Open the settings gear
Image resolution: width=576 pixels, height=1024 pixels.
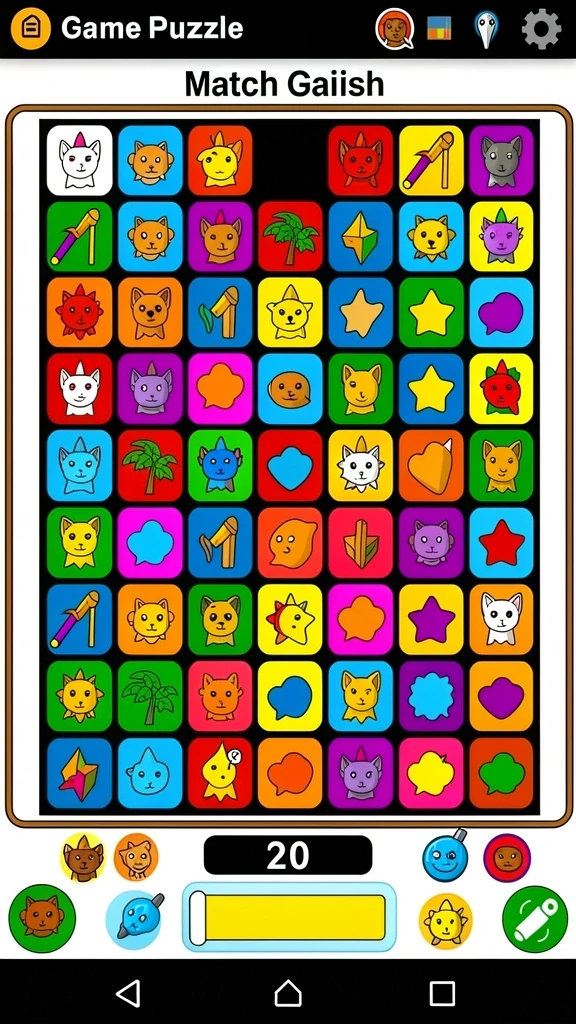(541, 29)
